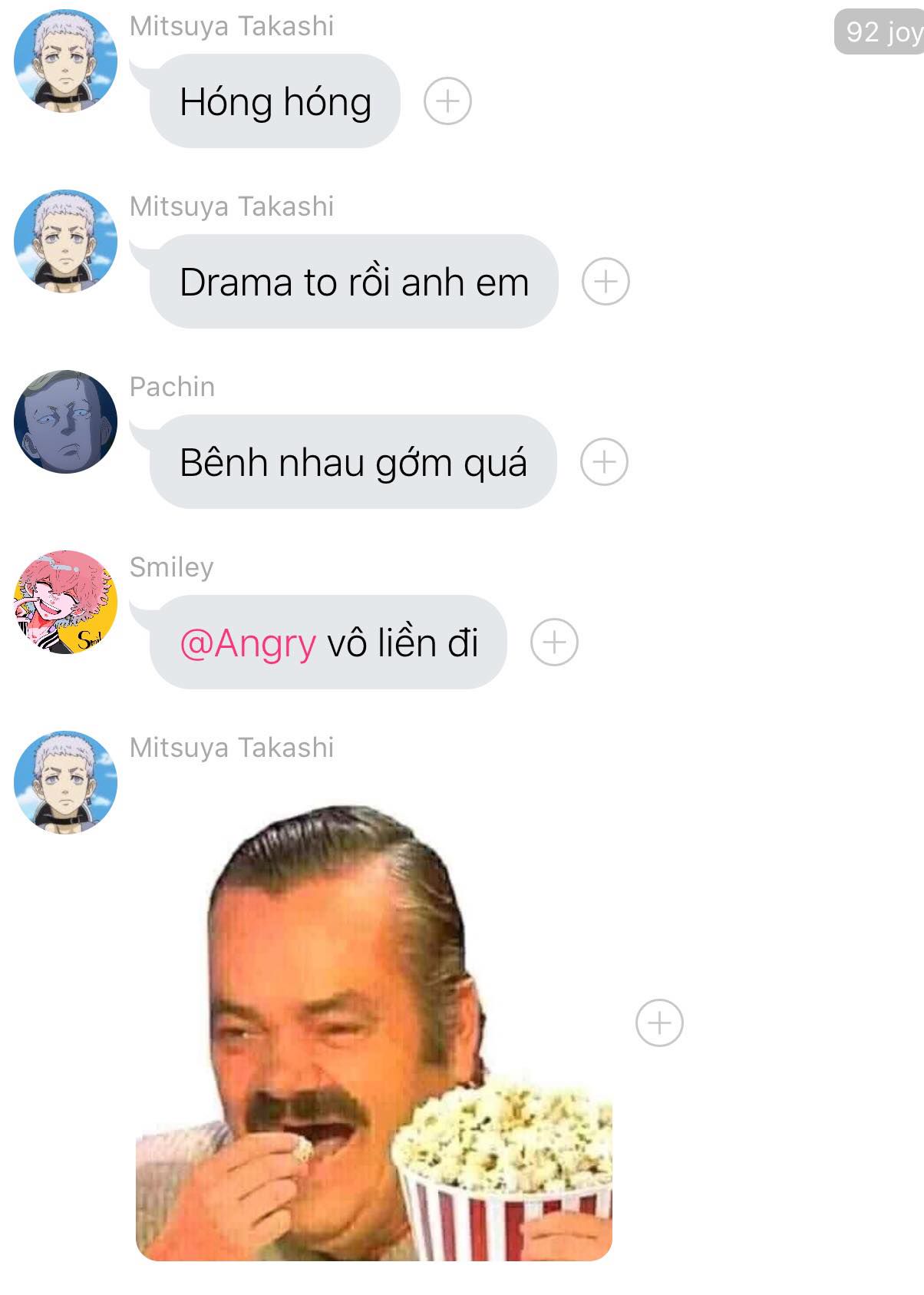The width and height of the screenshot is (924, 1295).
Task: Open the @Angry mention link
Action: coord(248,643)
